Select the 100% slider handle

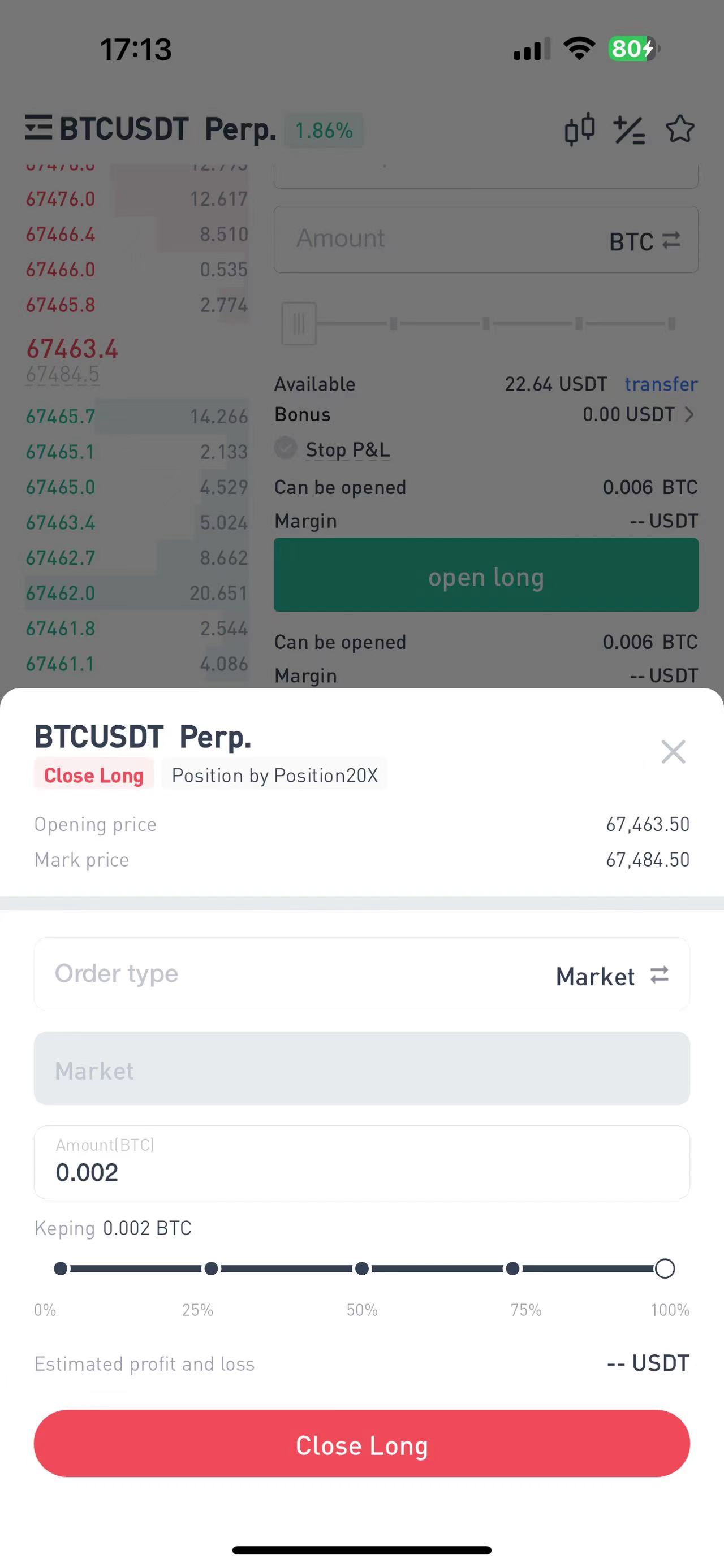[x=664, y=1268]
